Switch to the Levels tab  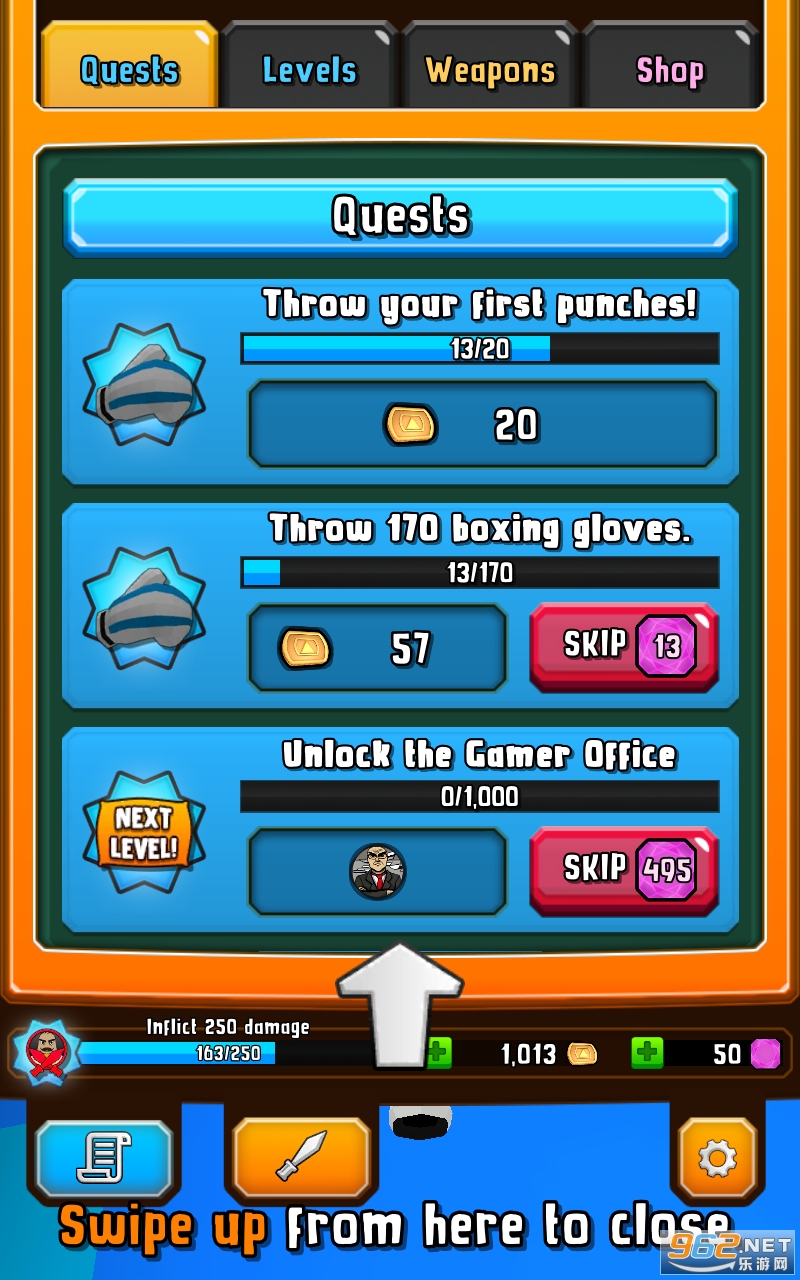click(x=309, y=70)
